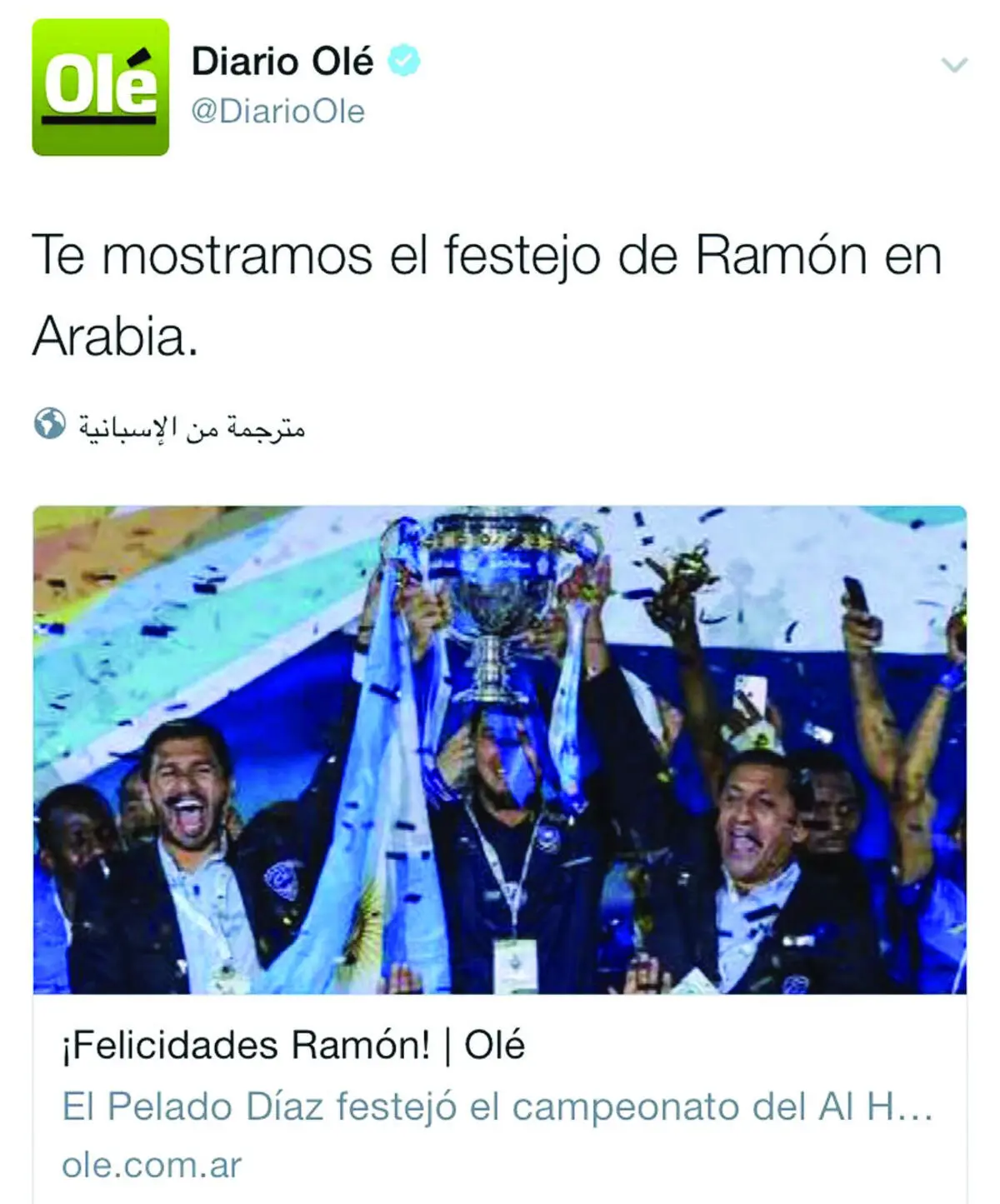This screenshot has height=1204, width=1000.
Task: Open Diario Olé profile avatar
Action: click(100, 87)
